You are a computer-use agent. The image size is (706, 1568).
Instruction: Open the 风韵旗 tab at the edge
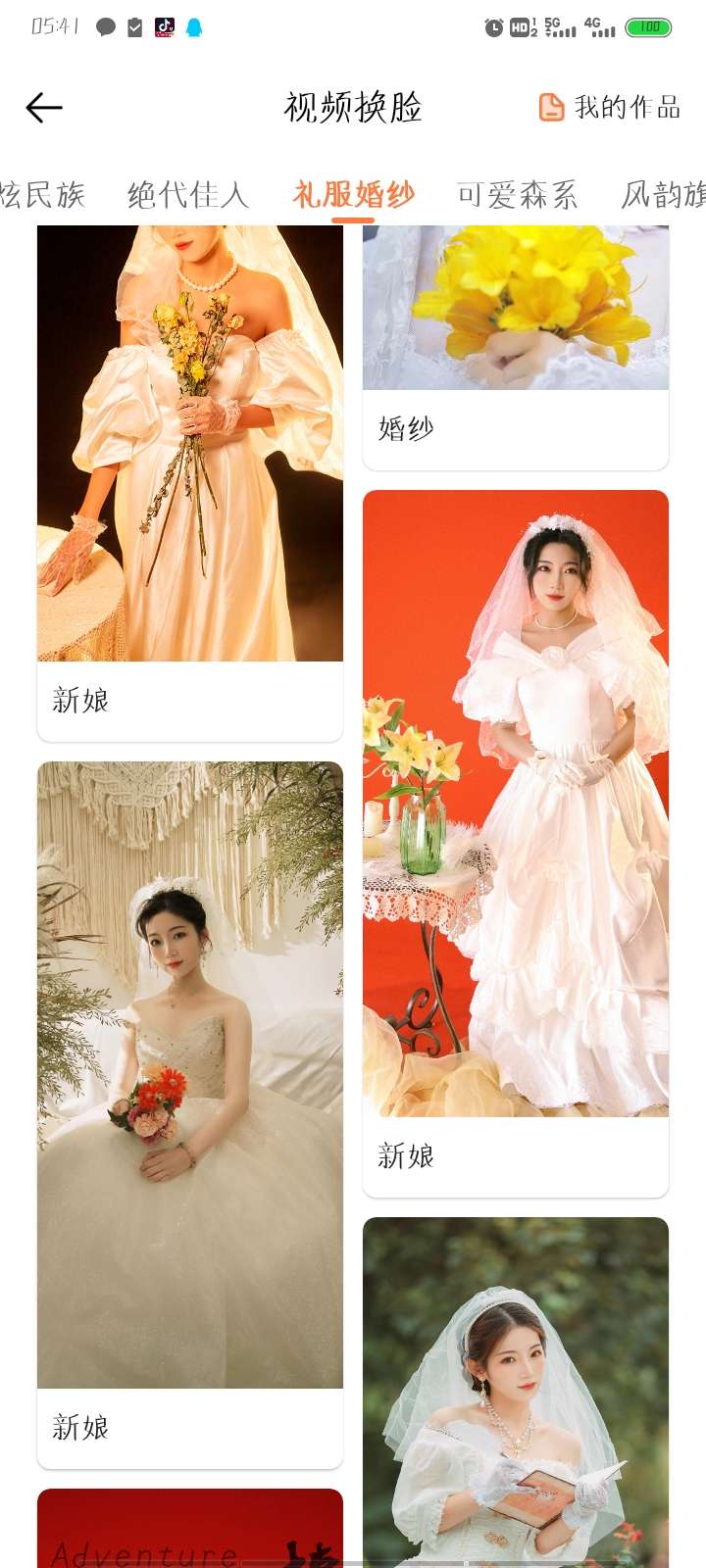point(665,195)
